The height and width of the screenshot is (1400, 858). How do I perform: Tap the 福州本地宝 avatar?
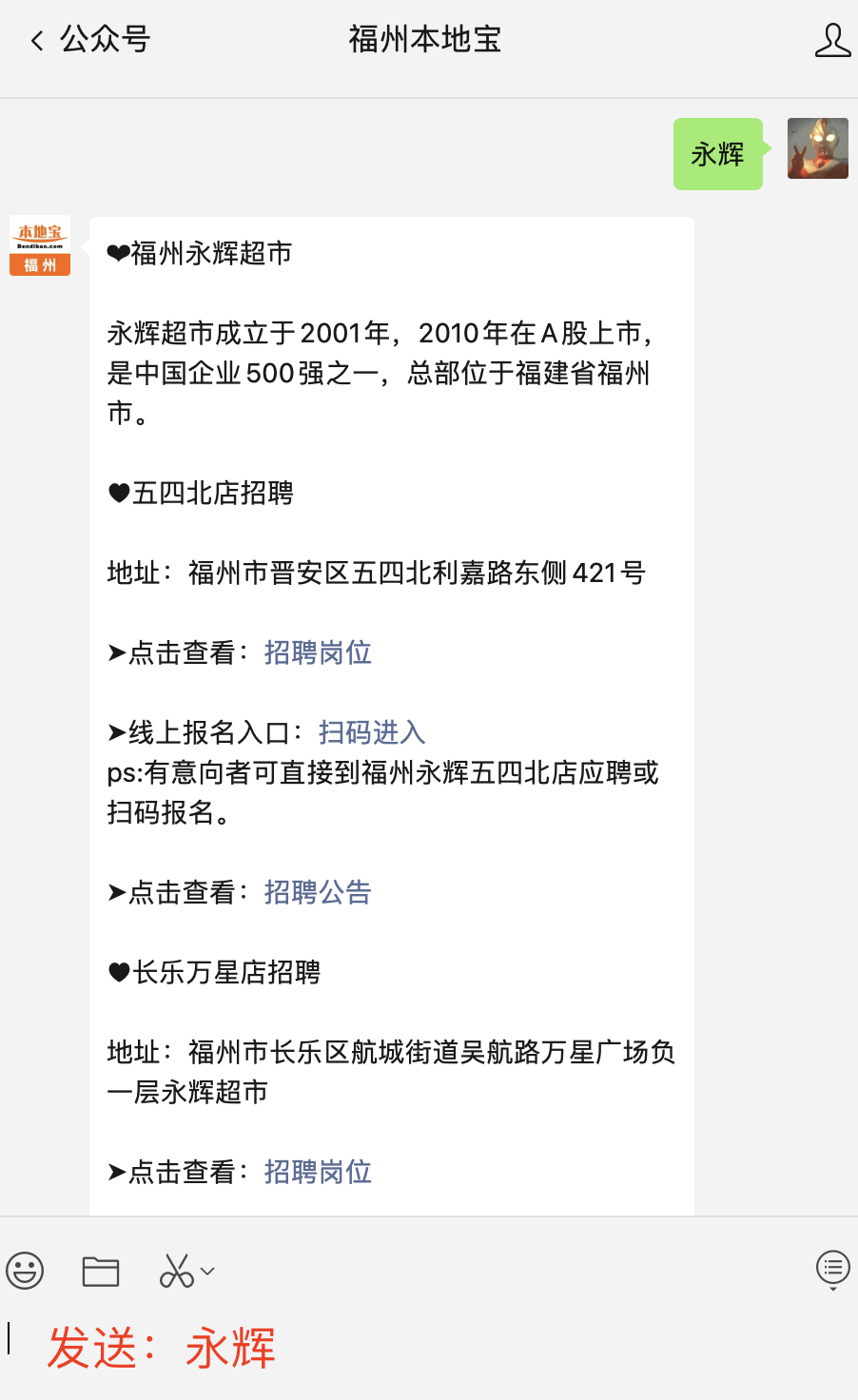click(40, 245)
